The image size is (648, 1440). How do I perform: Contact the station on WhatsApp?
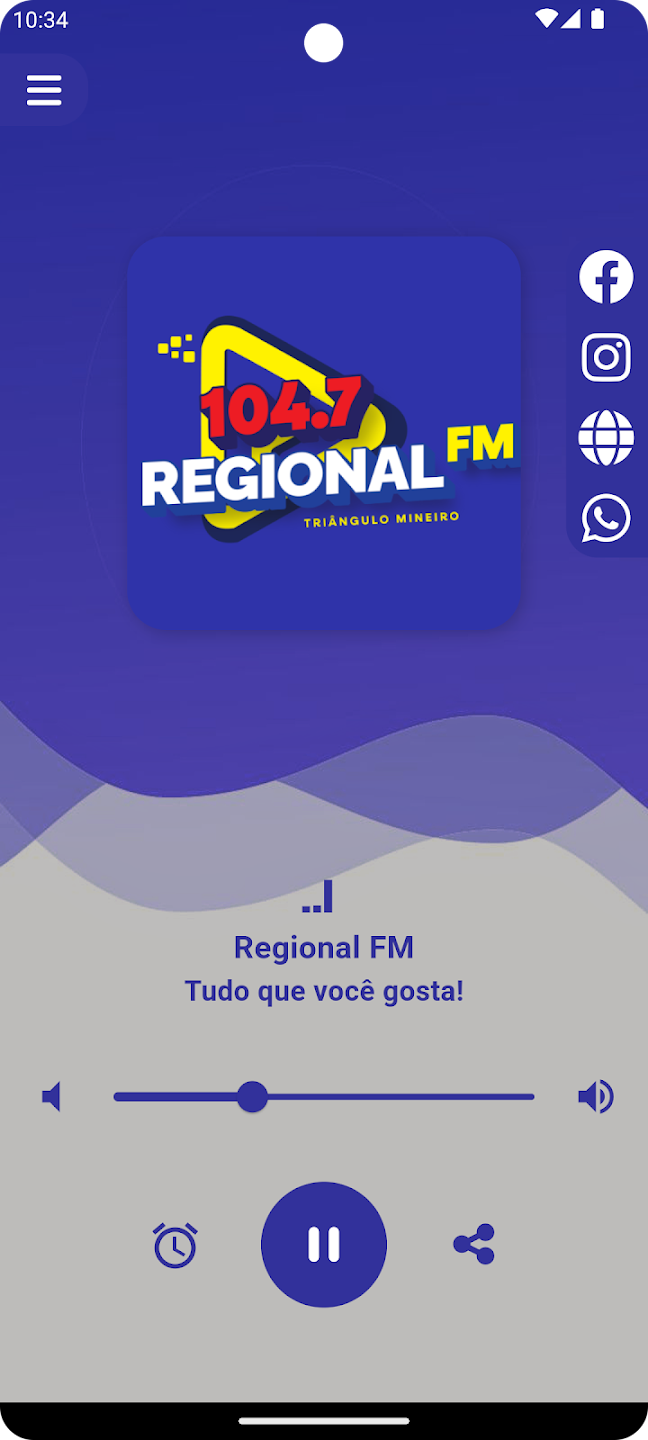(x=606, y=518)
